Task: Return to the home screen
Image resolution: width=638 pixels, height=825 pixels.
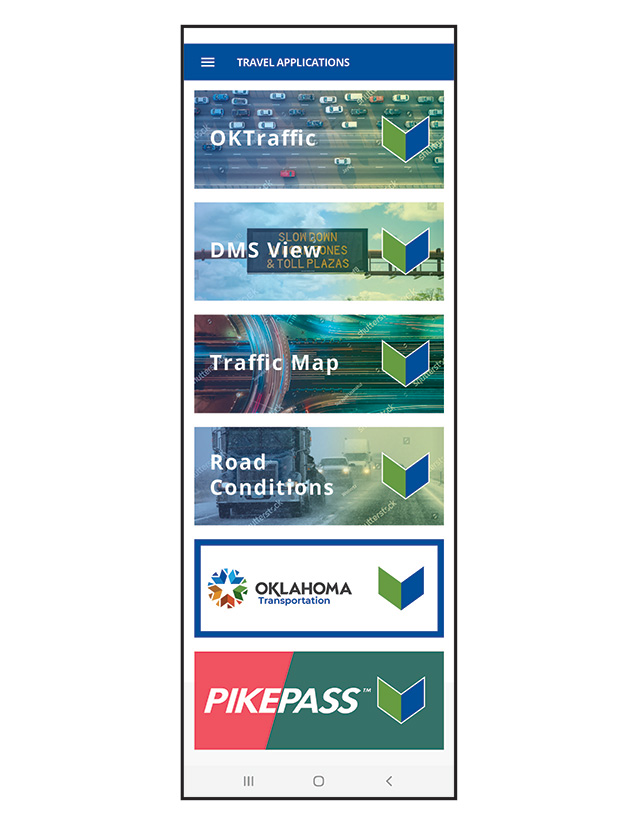Action: point(318,781)
